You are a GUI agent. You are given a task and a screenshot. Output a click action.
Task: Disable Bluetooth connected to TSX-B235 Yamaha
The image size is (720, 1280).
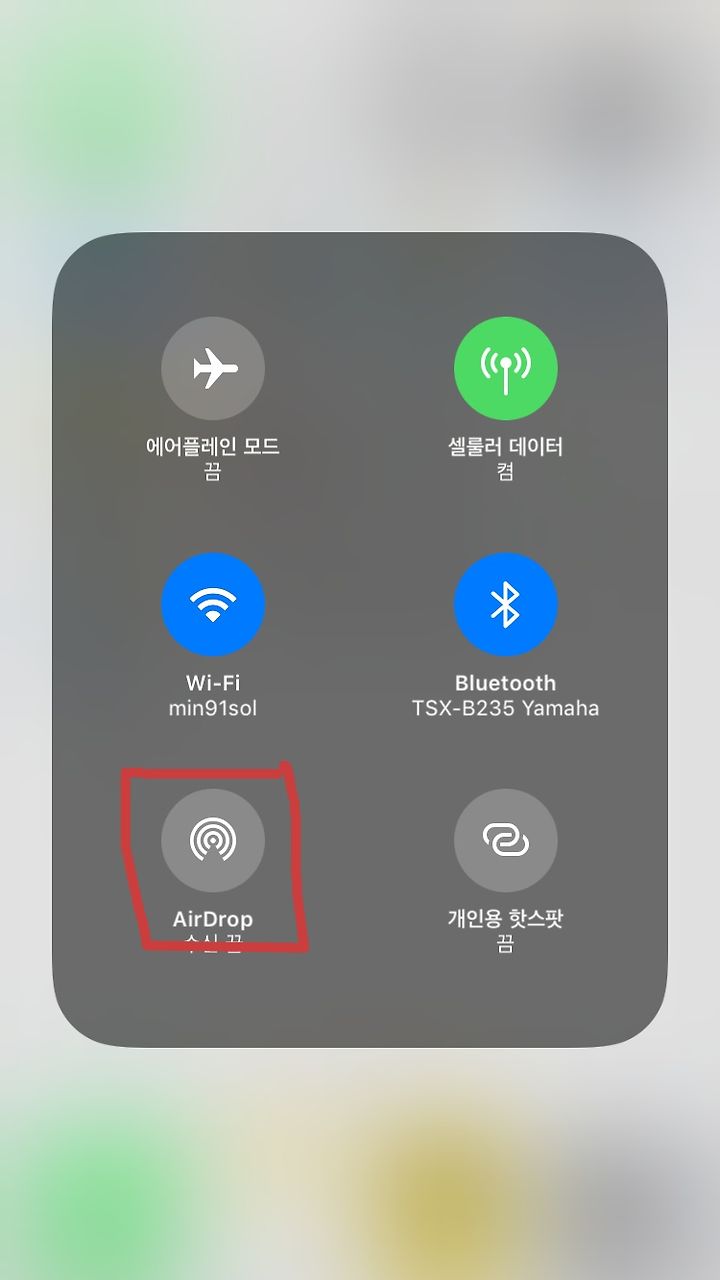coord(506,605)
